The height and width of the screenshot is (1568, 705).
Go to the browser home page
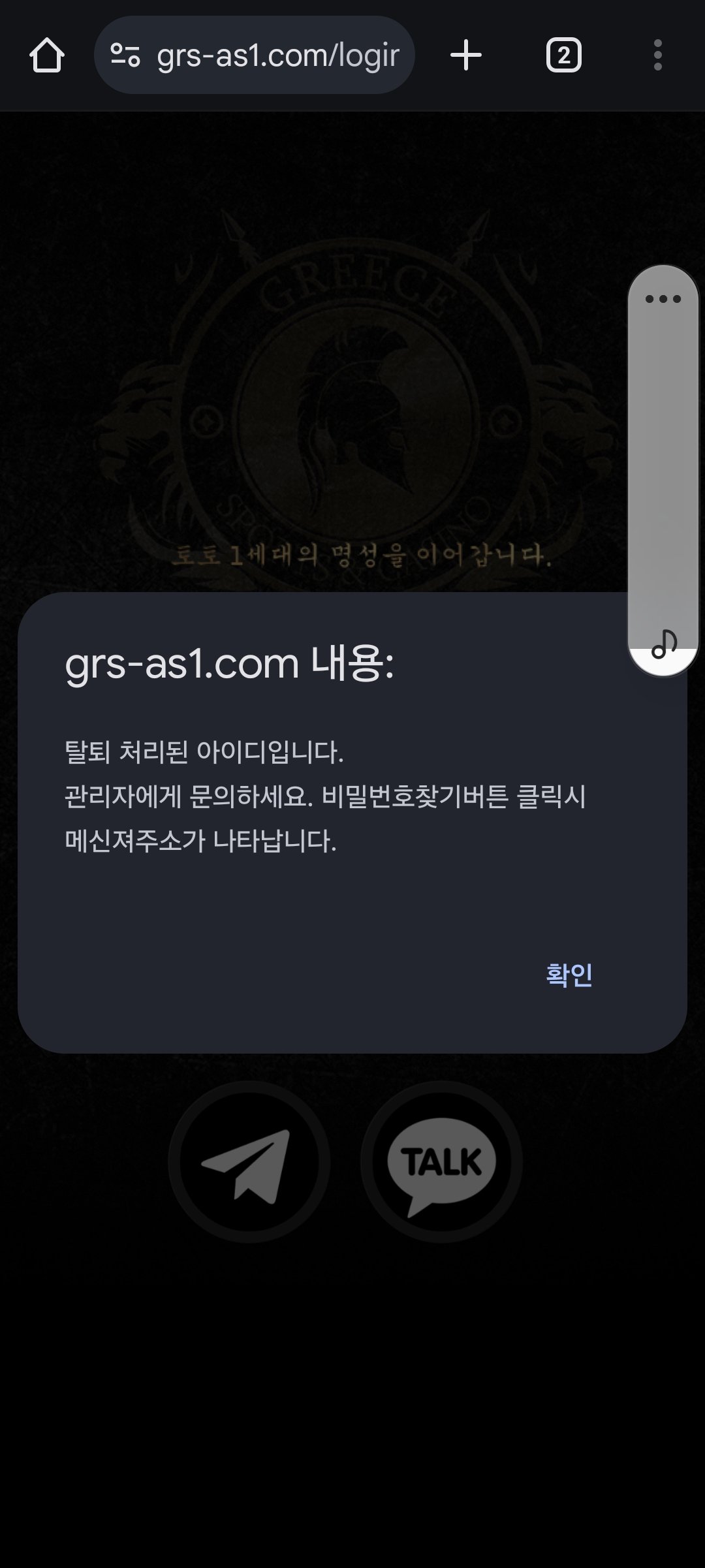[47, 55]
